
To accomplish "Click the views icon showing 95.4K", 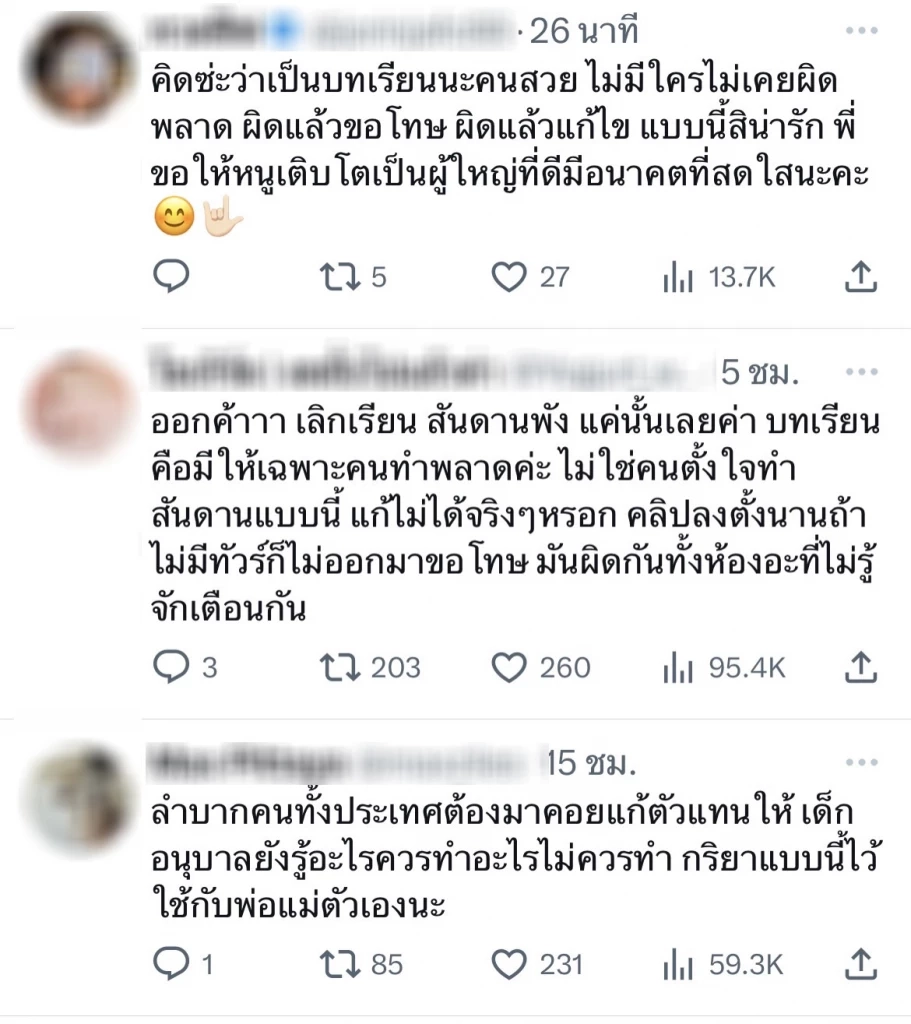I will tap(677, 667).
